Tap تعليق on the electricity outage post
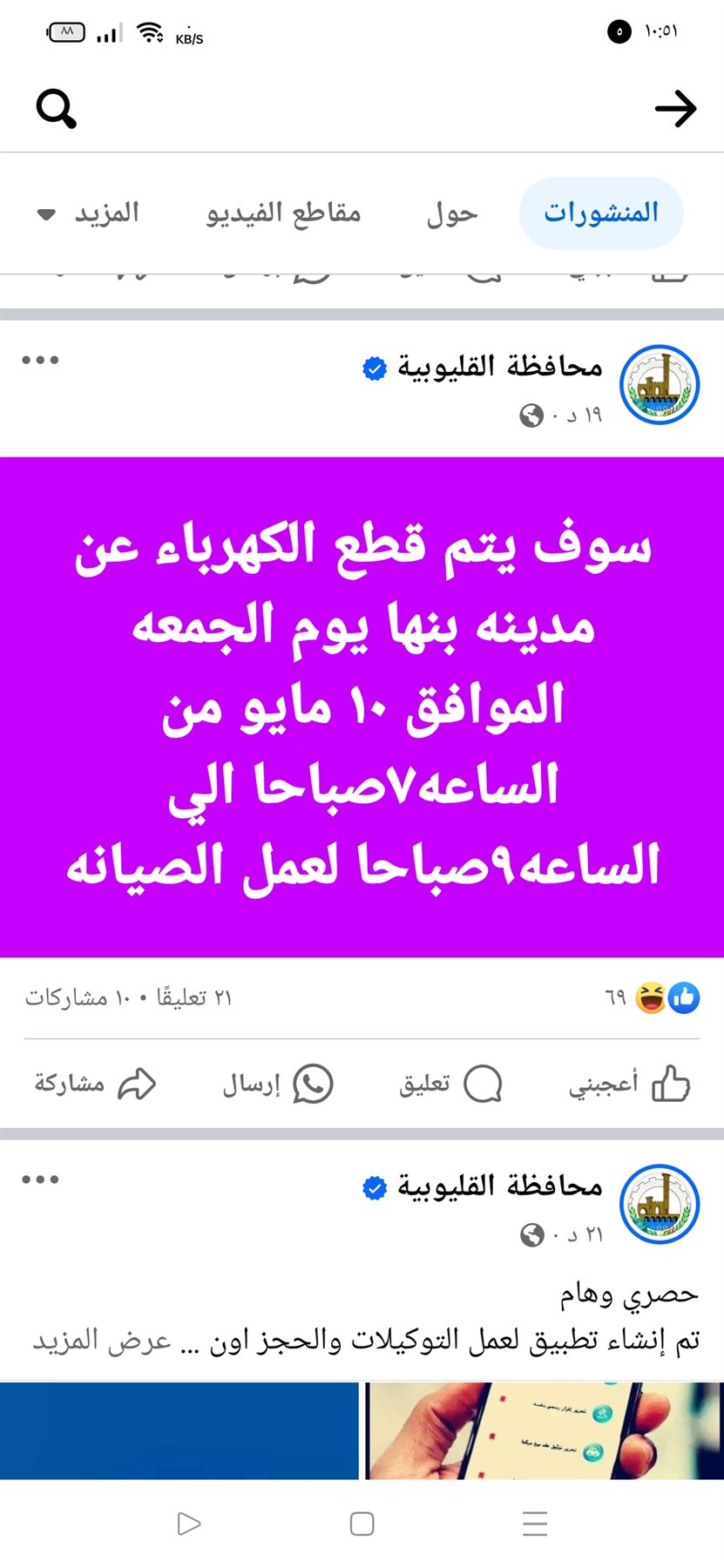Screen dimensions: 724x1568 [450, 1085]
